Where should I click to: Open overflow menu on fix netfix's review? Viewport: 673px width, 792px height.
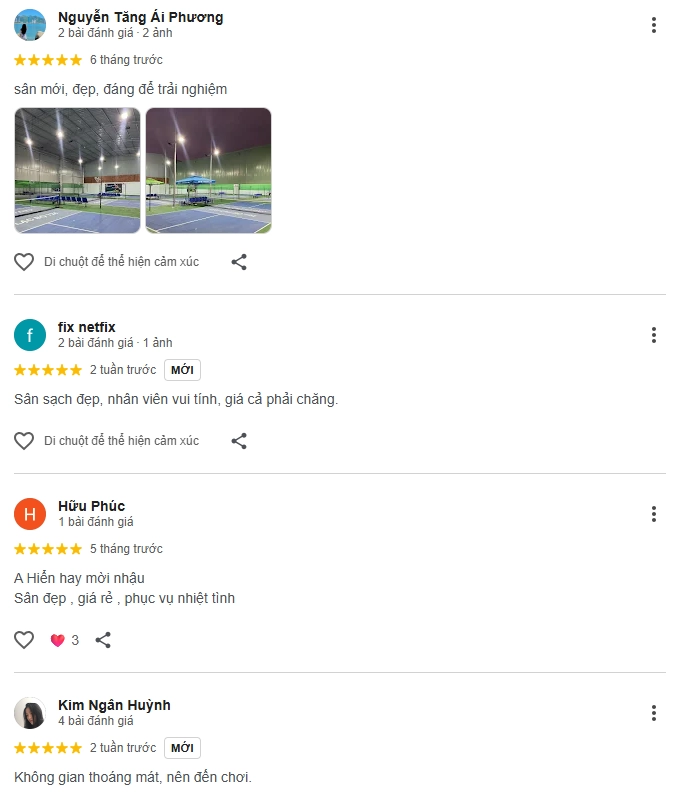pyautogui.click(x=653, y=335)
